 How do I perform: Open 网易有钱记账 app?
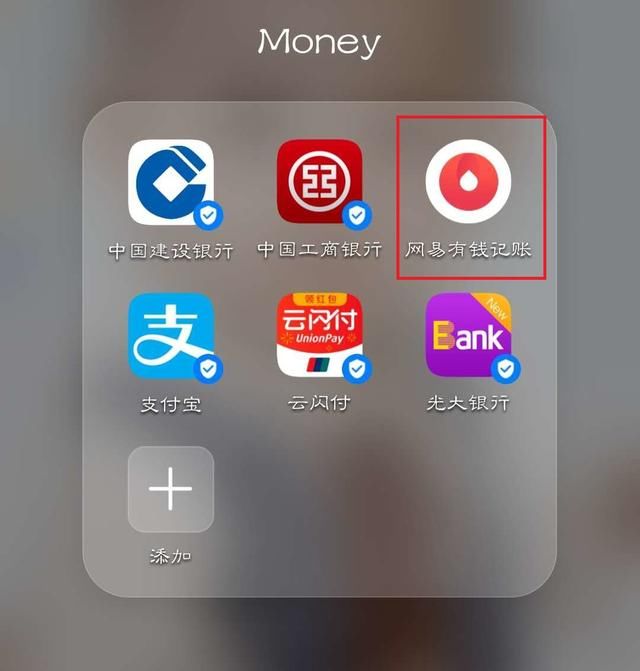pos(468,182)
